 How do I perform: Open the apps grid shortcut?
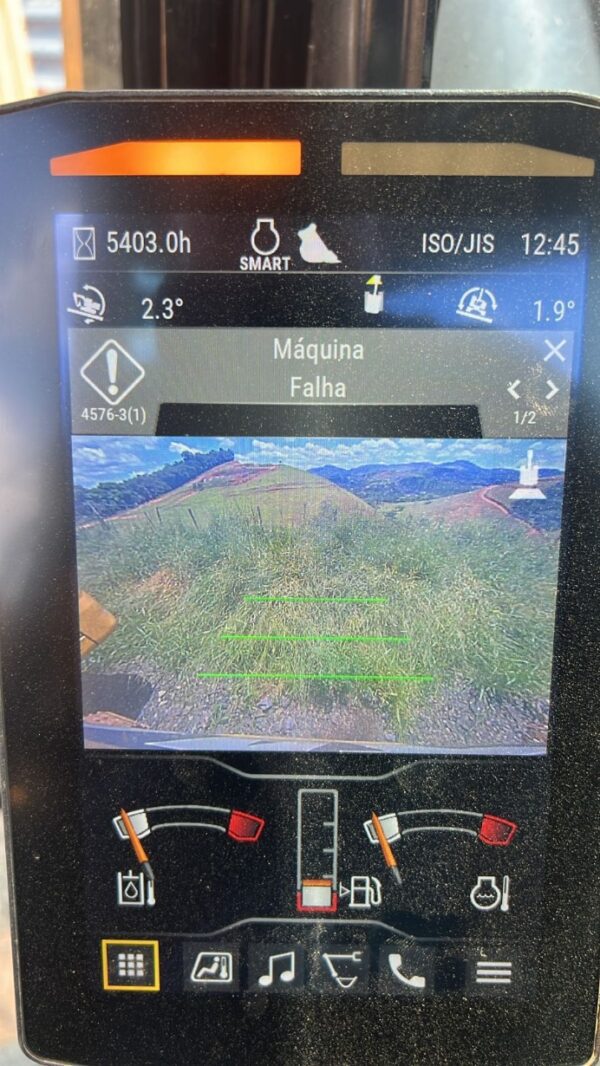[130, 965]
